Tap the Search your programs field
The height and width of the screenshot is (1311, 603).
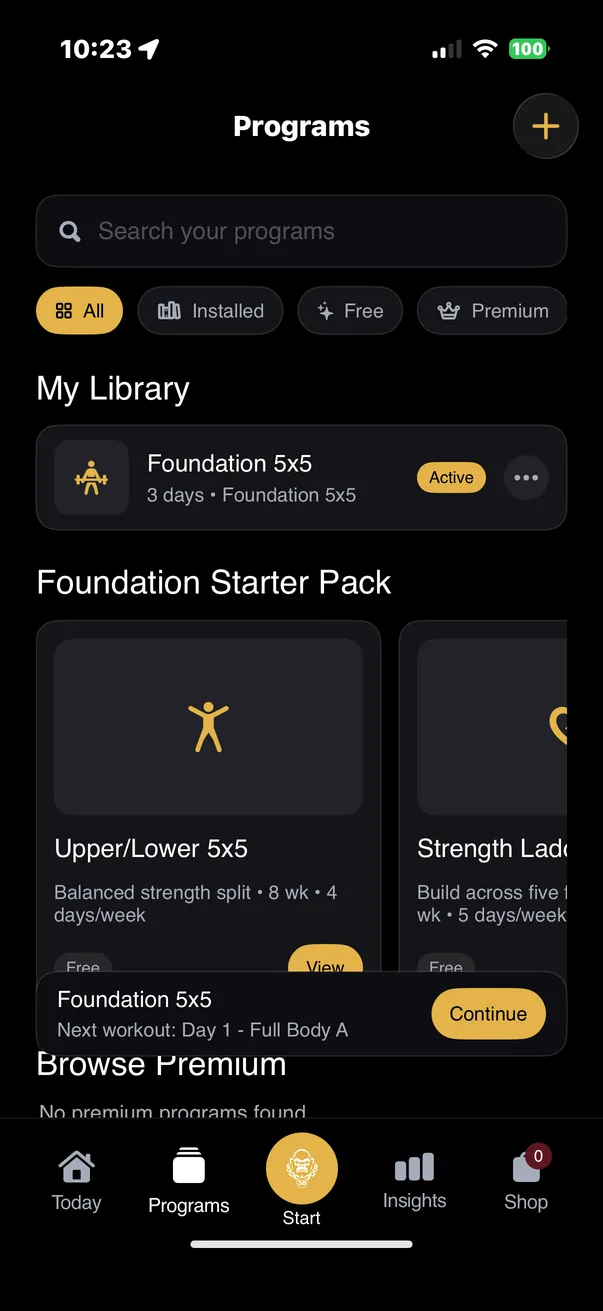(301, 231)
